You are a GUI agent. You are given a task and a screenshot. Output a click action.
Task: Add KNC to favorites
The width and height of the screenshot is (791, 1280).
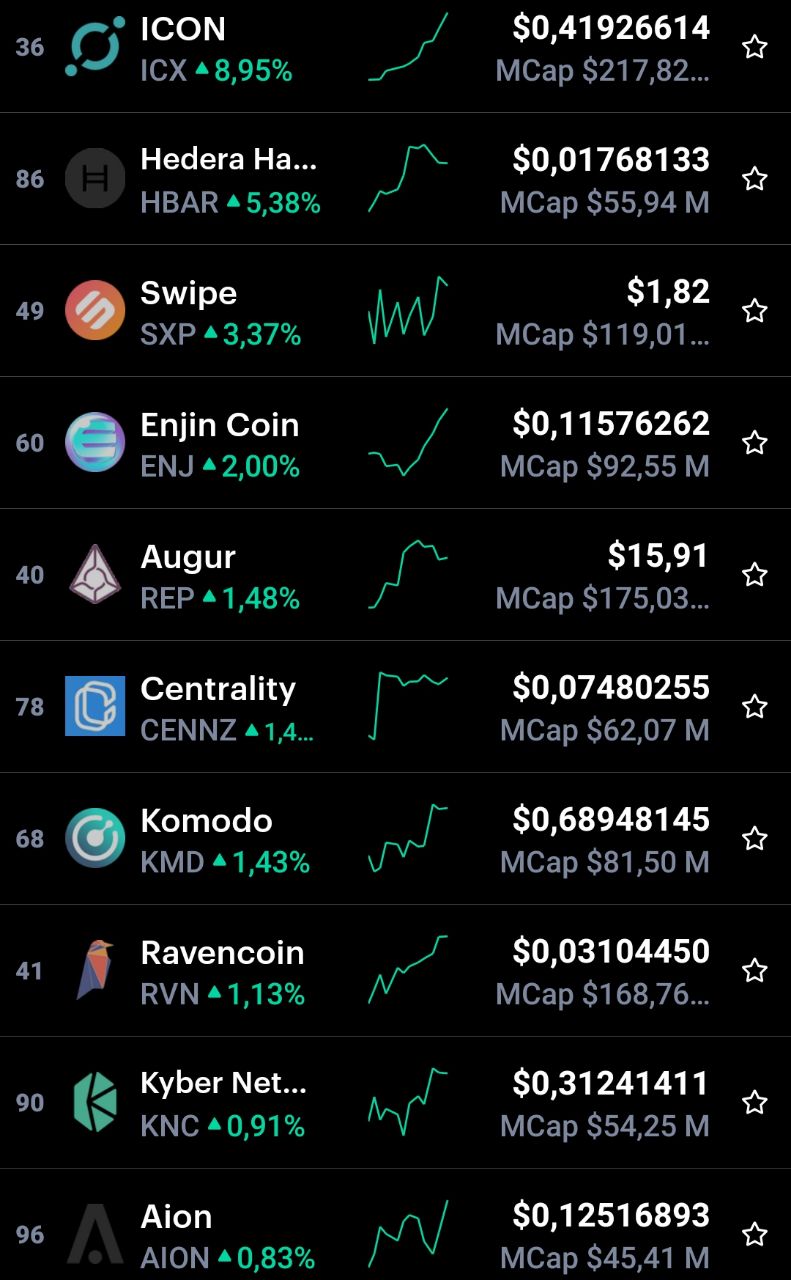pos(755,1103)
